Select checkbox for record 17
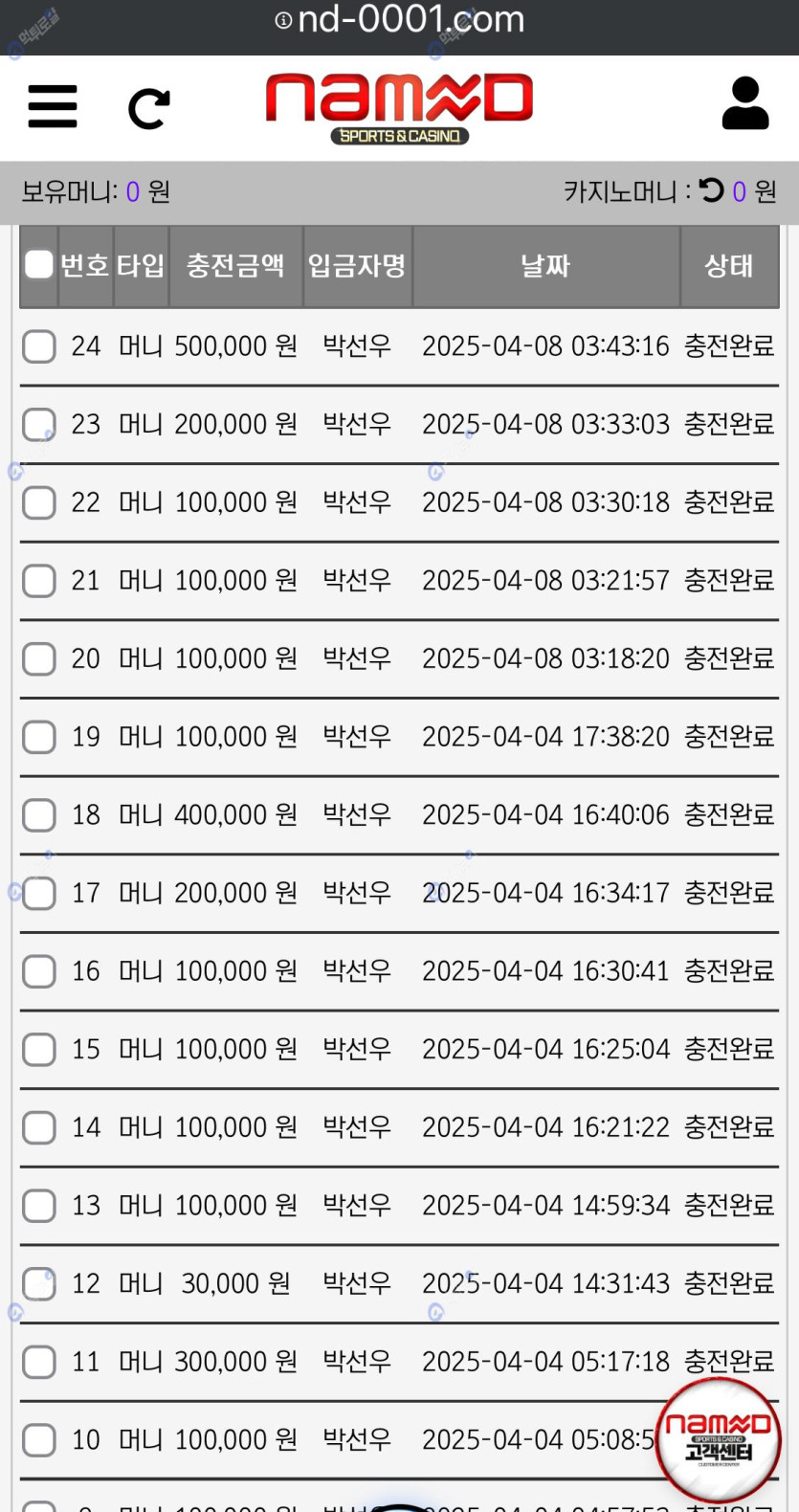The image size is (799, 1512). (39, 894)
